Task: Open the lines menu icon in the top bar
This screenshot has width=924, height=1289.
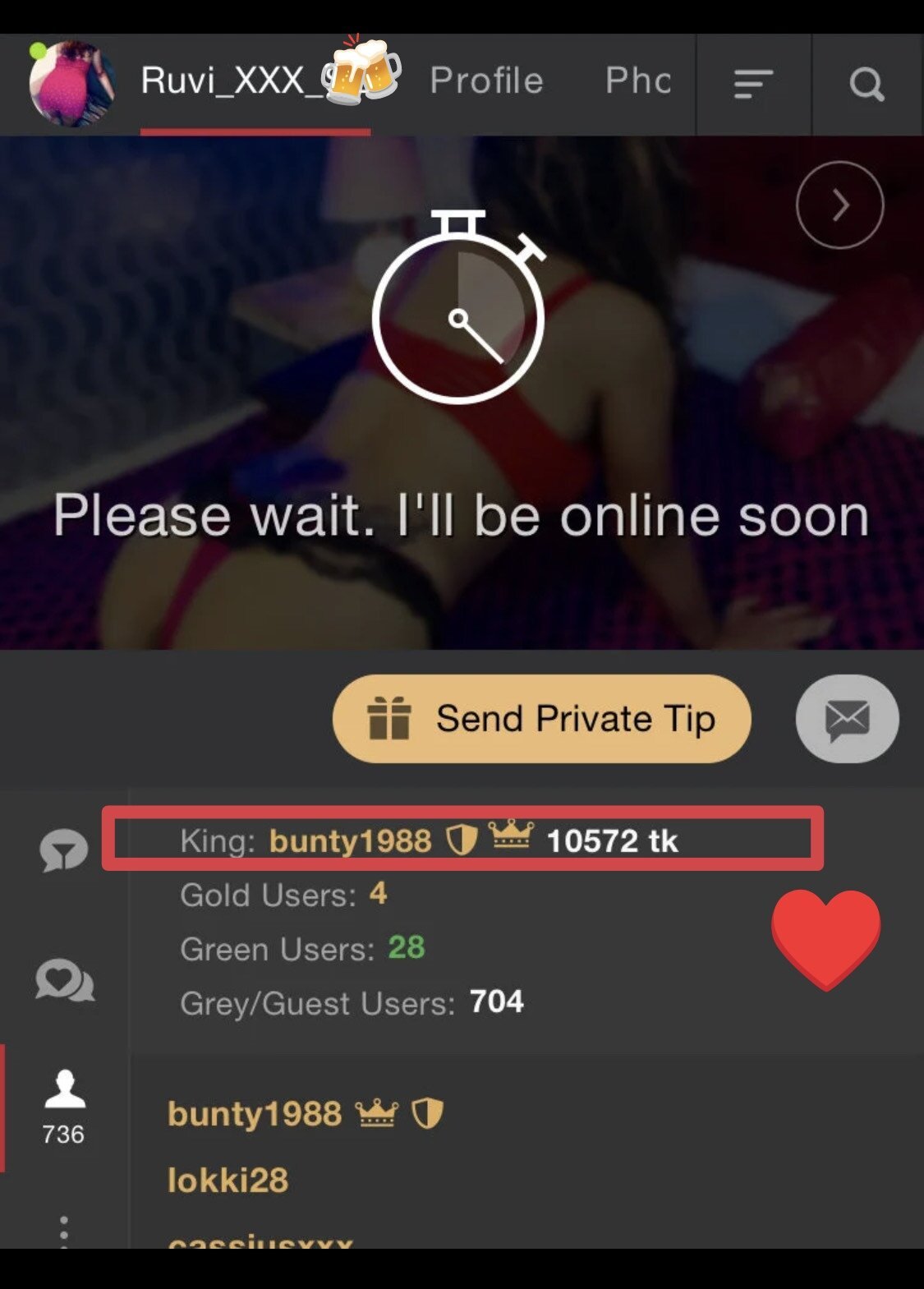Action: (752, 84)
